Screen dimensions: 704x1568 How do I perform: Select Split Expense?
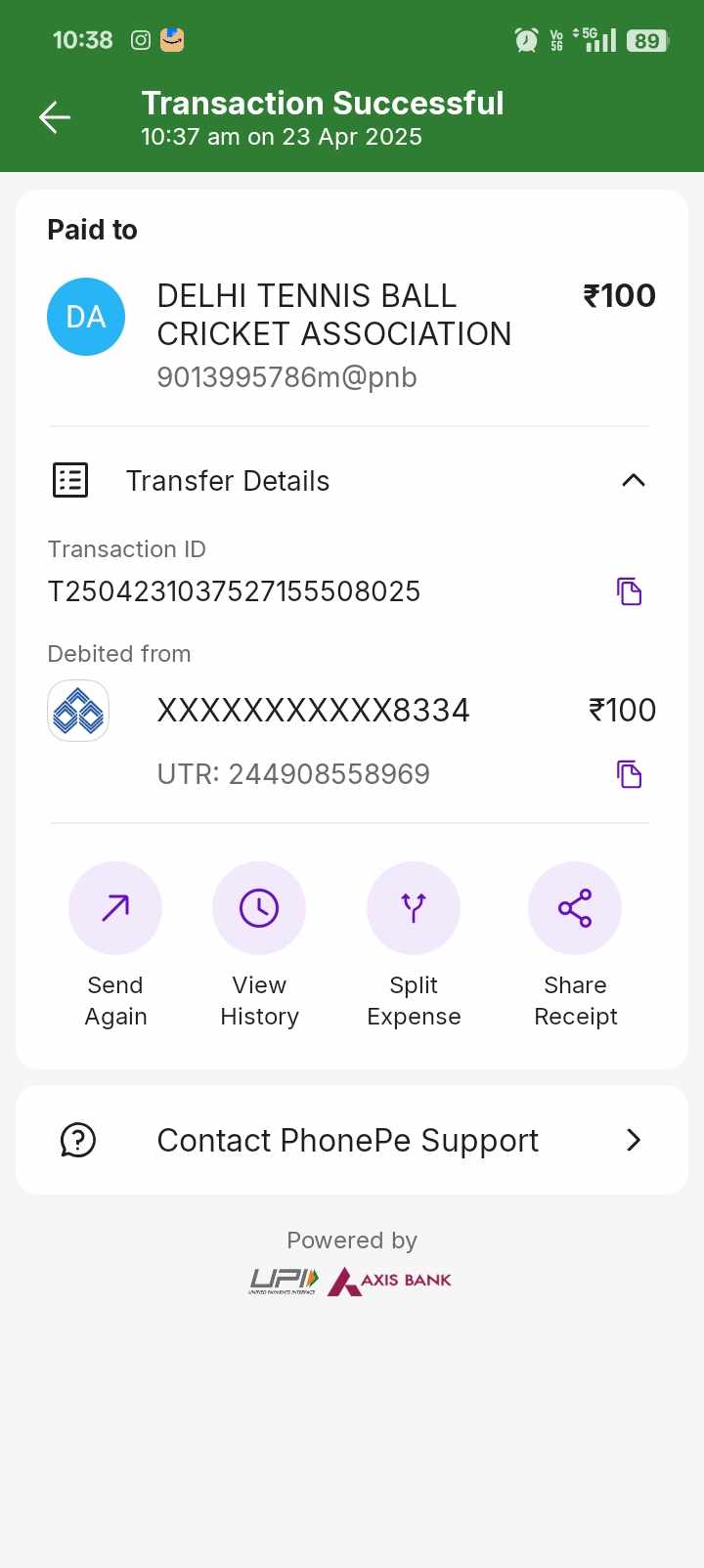tap(414, 908)
